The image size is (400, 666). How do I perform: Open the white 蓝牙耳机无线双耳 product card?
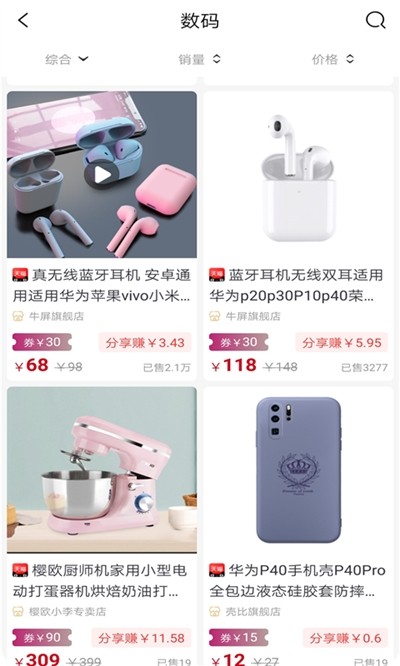pyautogui.click(x=299, y=236)
